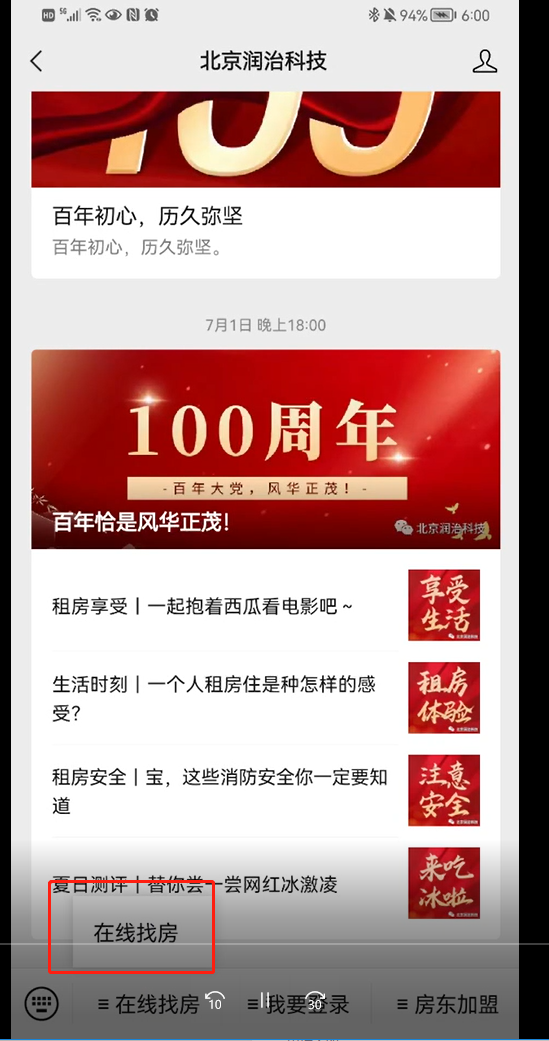Open 生活时刻 一个人租房住 article
The image size is (549, 1041).
tap(266, 698)
